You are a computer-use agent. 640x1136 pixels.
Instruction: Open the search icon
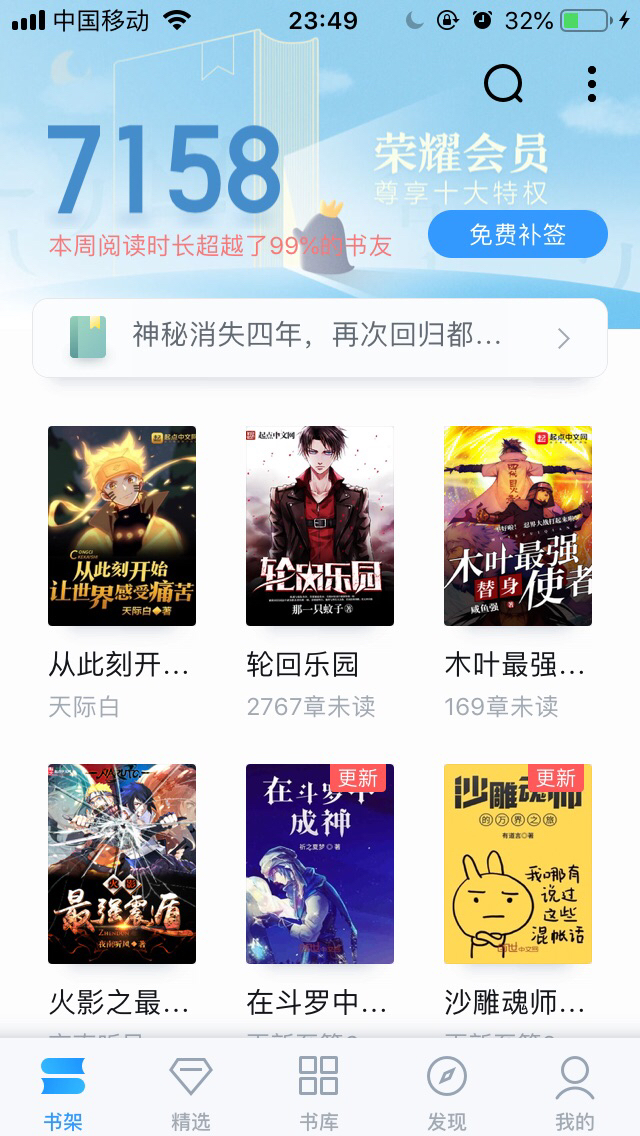click(504, 84)
